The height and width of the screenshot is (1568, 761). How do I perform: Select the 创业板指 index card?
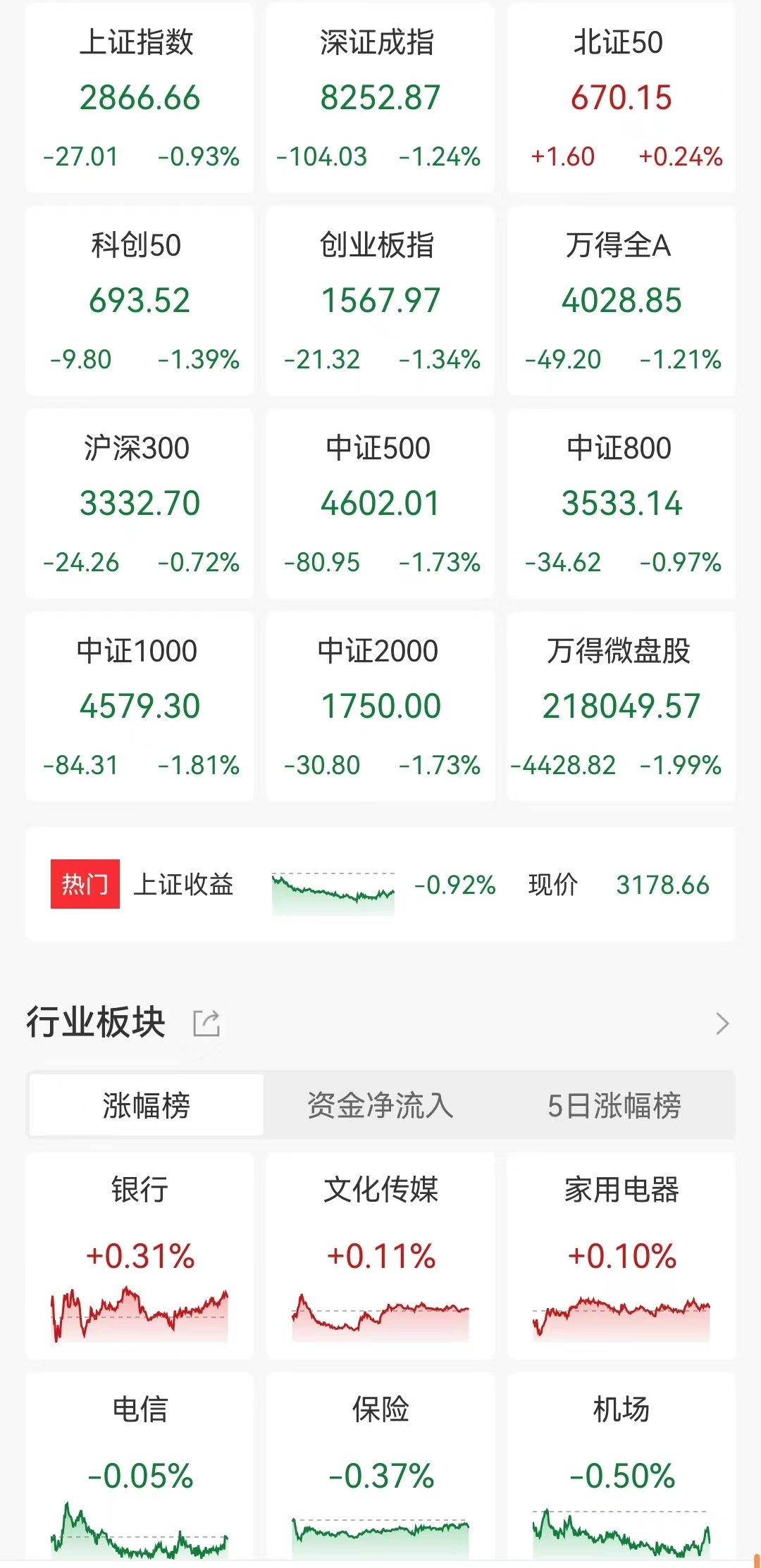(380, 301)
